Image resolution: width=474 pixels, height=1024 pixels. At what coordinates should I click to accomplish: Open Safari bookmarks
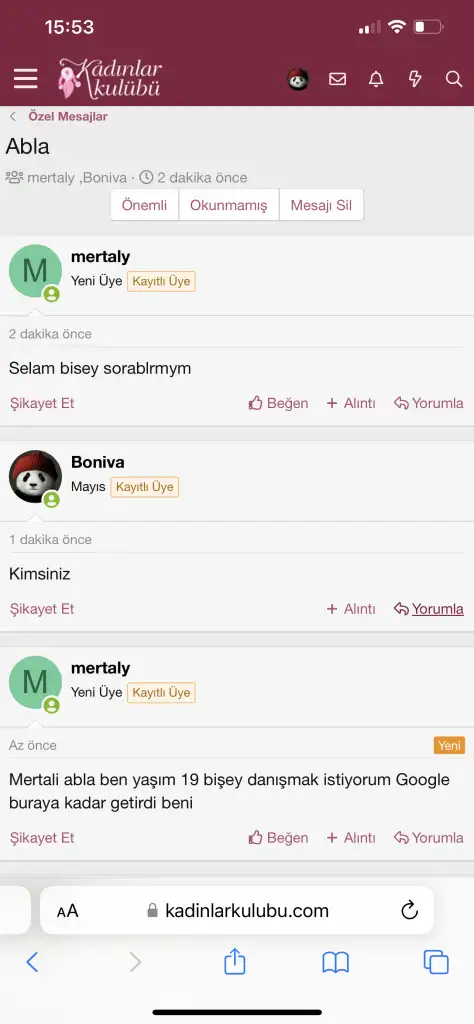(336, 963)
